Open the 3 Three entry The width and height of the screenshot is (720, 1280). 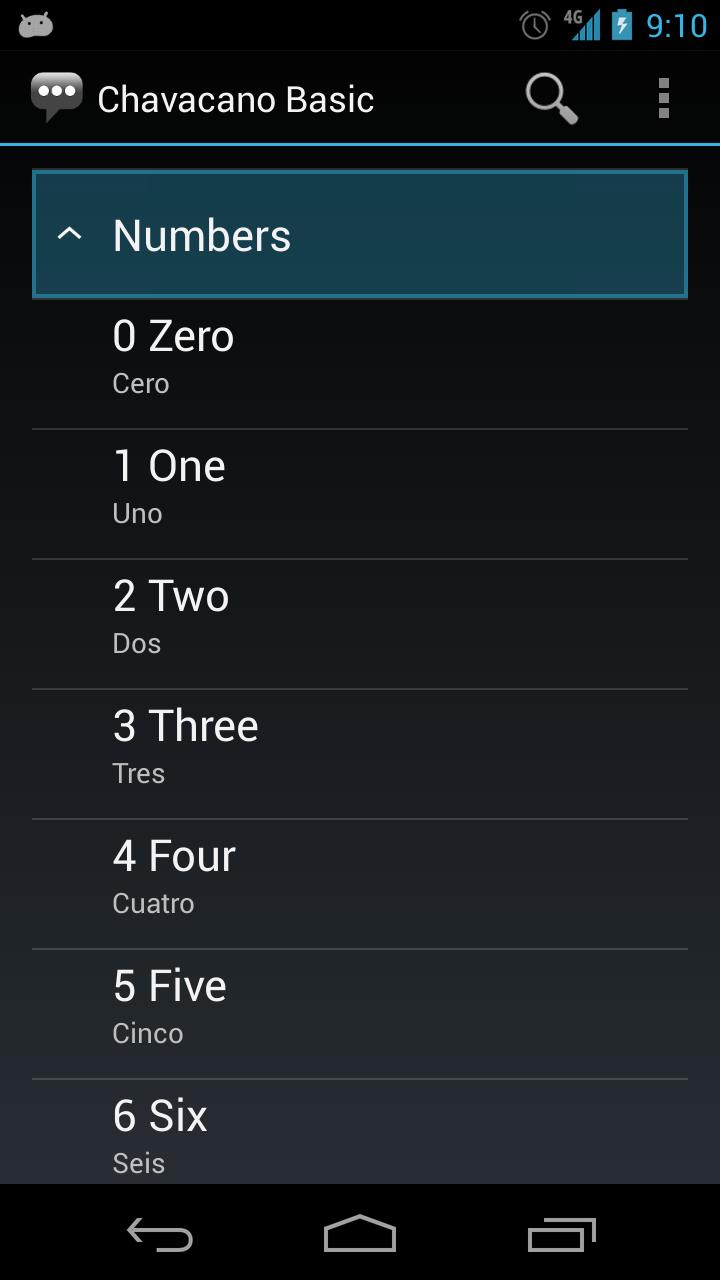360,754
